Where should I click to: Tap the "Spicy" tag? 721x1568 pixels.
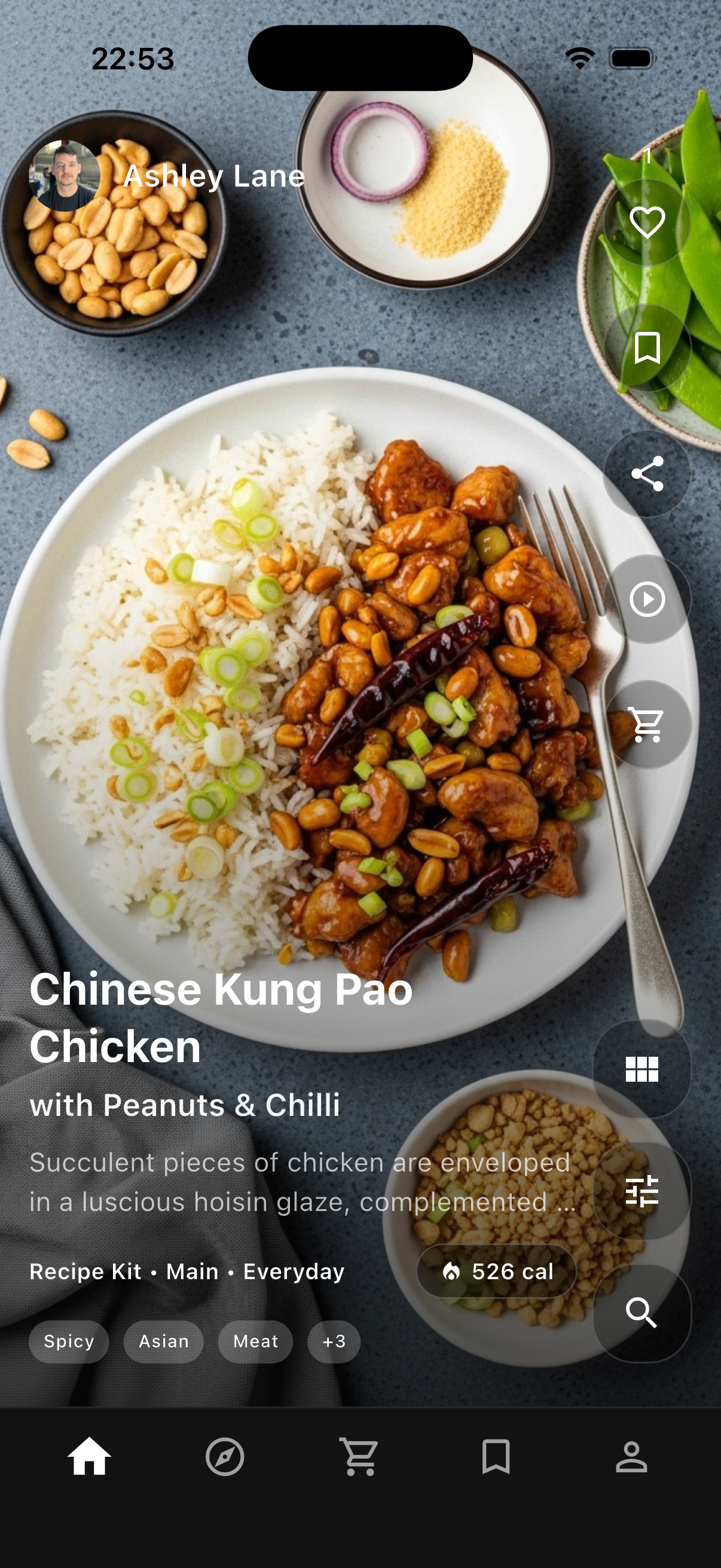(68, 1341)
